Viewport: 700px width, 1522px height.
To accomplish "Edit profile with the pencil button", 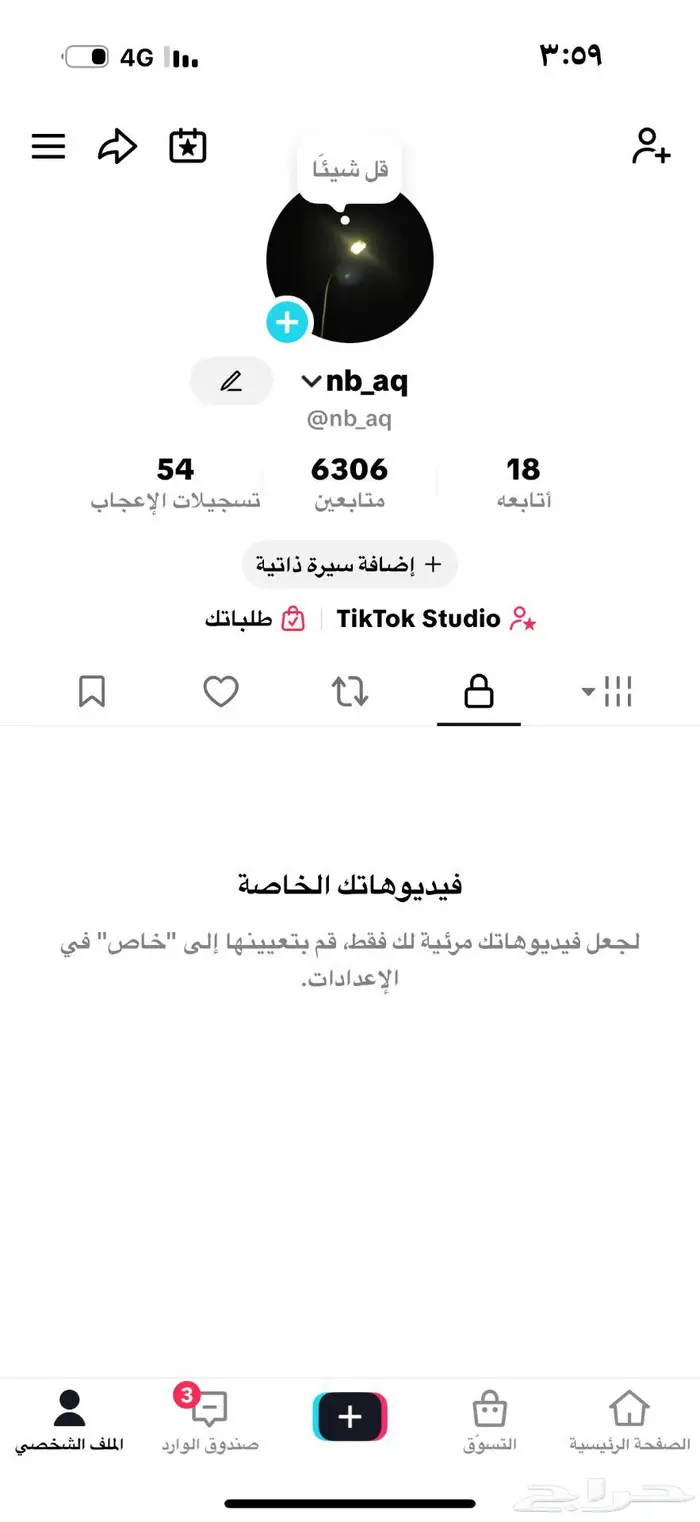I will point(231,381).
